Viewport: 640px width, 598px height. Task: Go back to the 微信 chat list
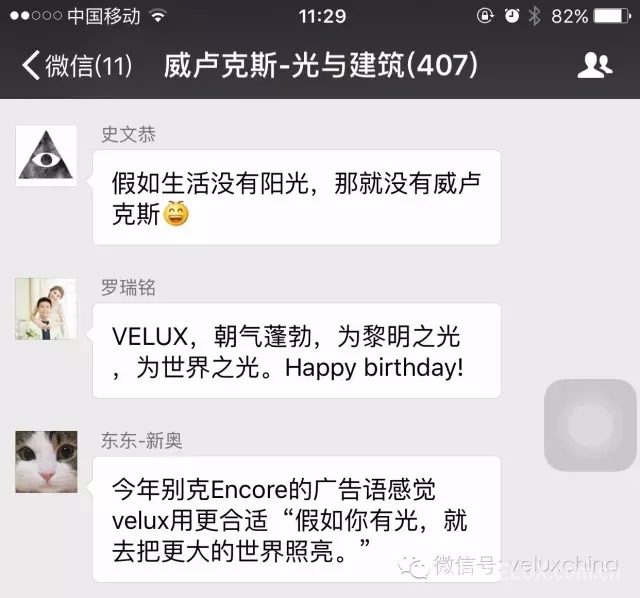pos(76,66)
